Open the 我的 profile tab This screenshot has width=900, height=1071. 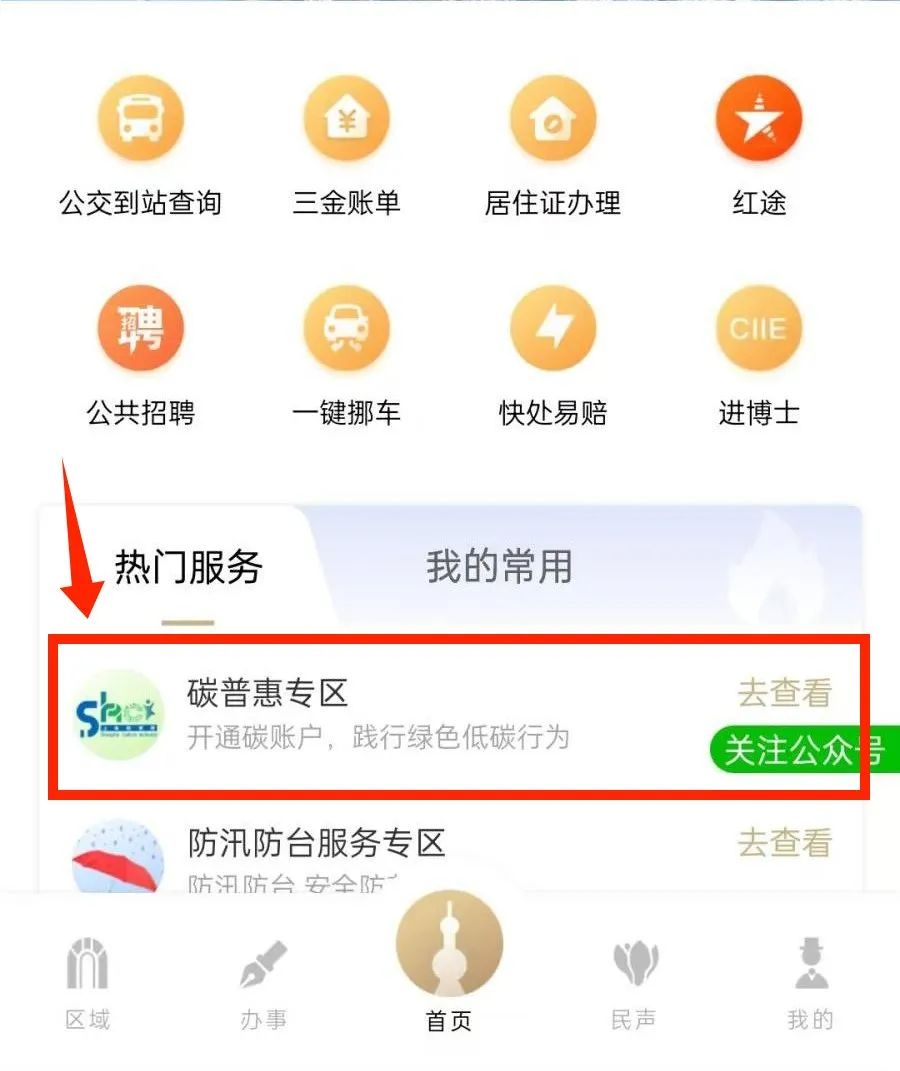(x=810, y=985)
